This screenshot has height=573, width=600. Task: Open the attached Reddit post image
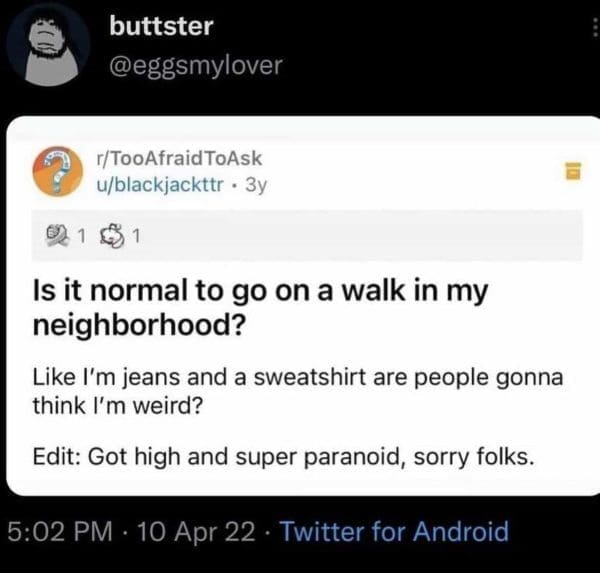(300, 305)
